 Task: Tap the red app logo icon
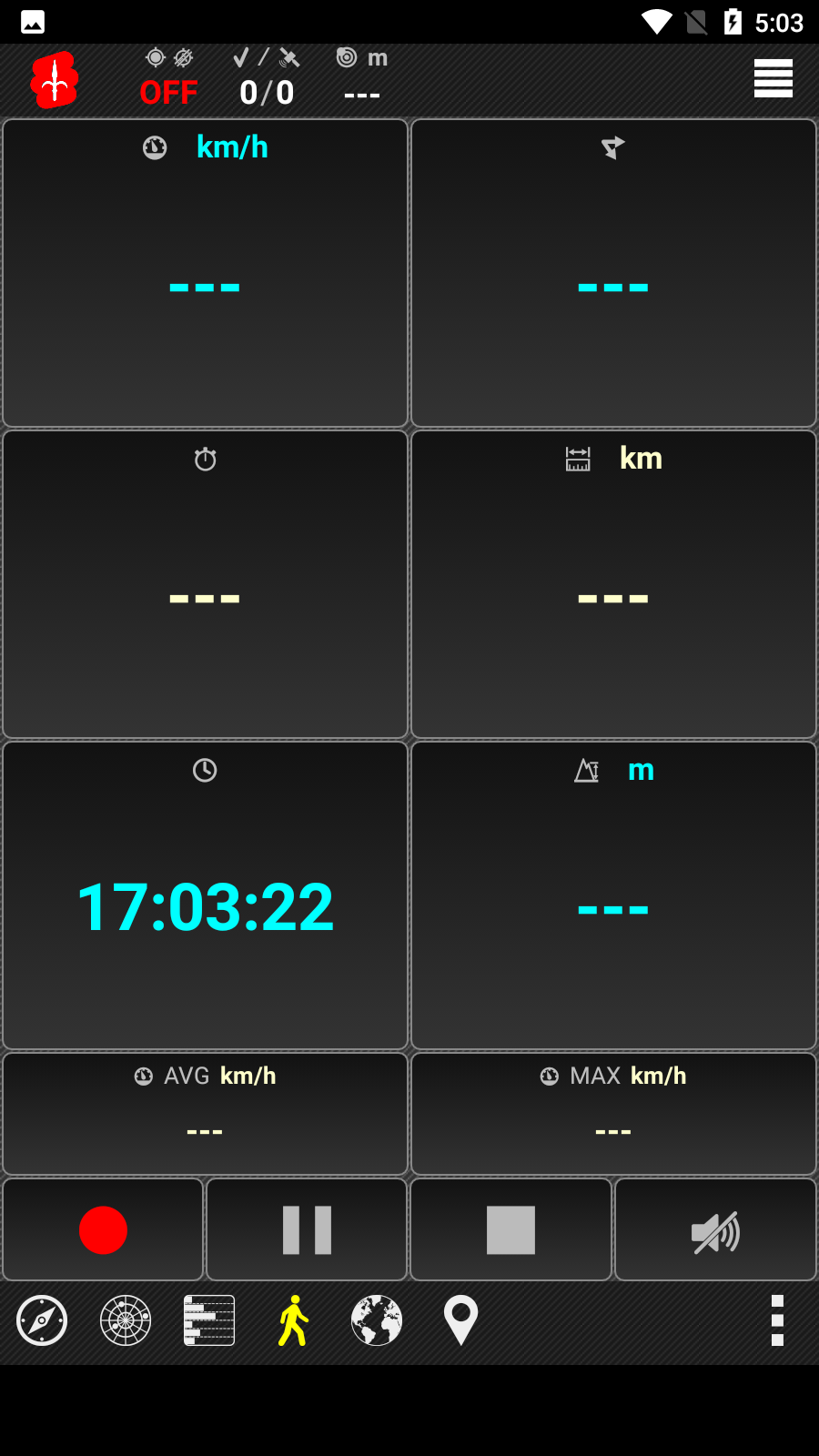coord(55,80)
